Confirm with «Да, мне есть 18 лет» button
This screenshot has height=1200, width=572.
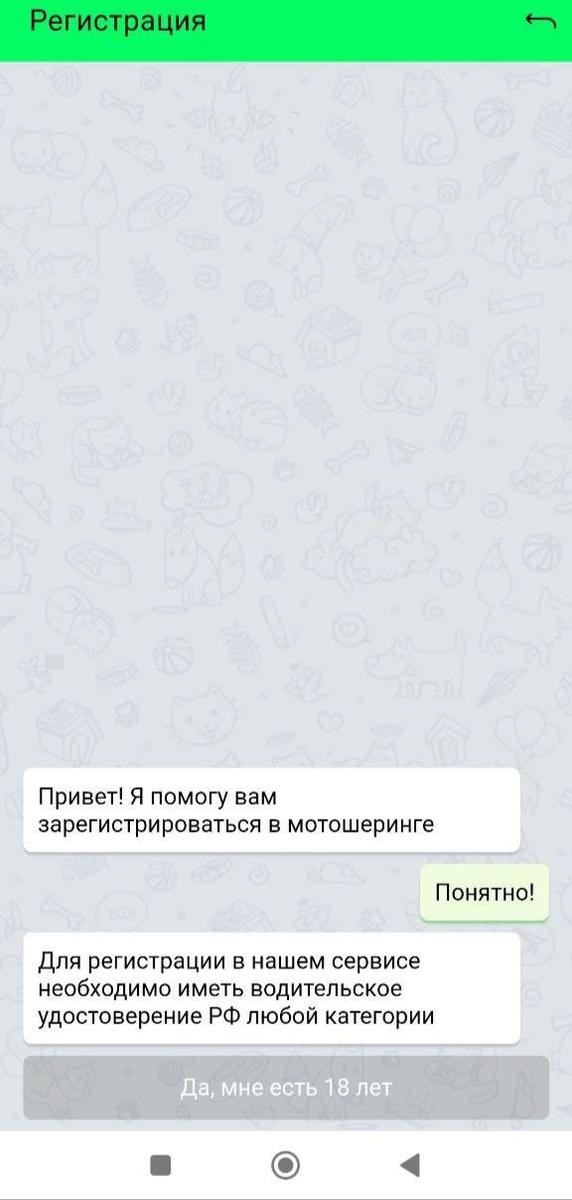286,1087
